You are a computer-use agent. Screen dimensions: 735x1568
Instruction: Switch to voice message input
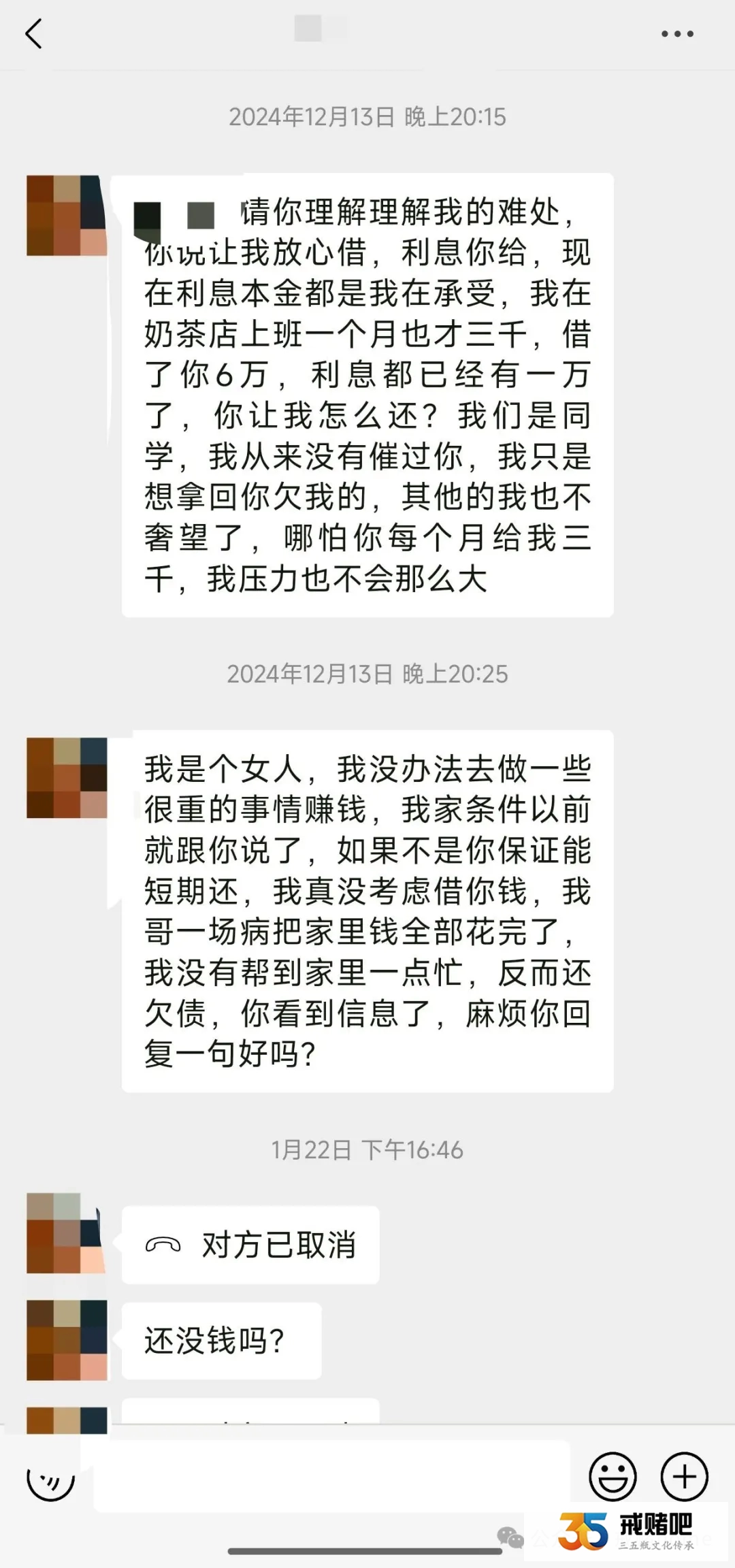50,1477
